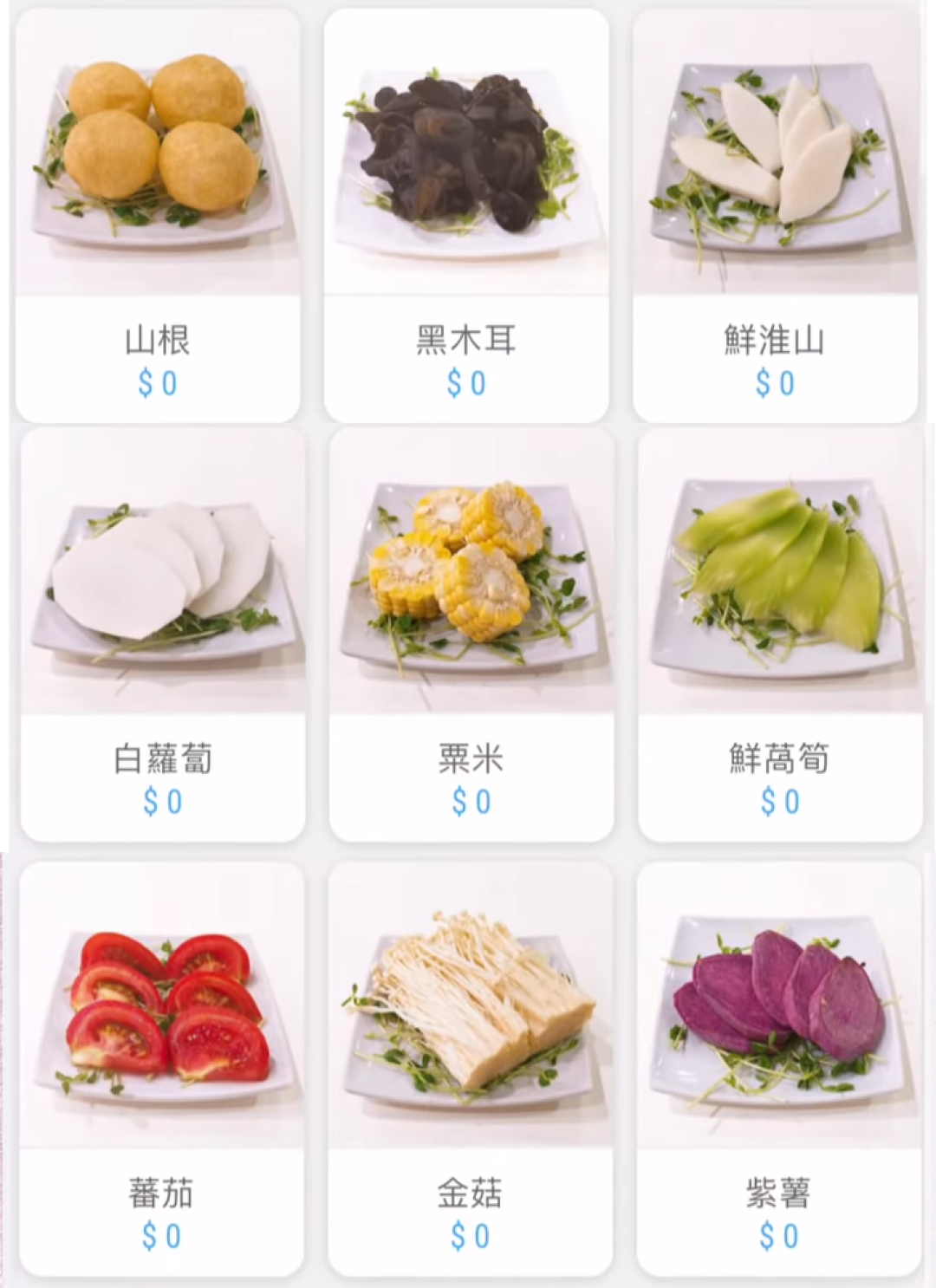This screenshot has height=1288, width=936.
Task: Choose the 金菇 mushroom card
Action: tap(470, 1068)
